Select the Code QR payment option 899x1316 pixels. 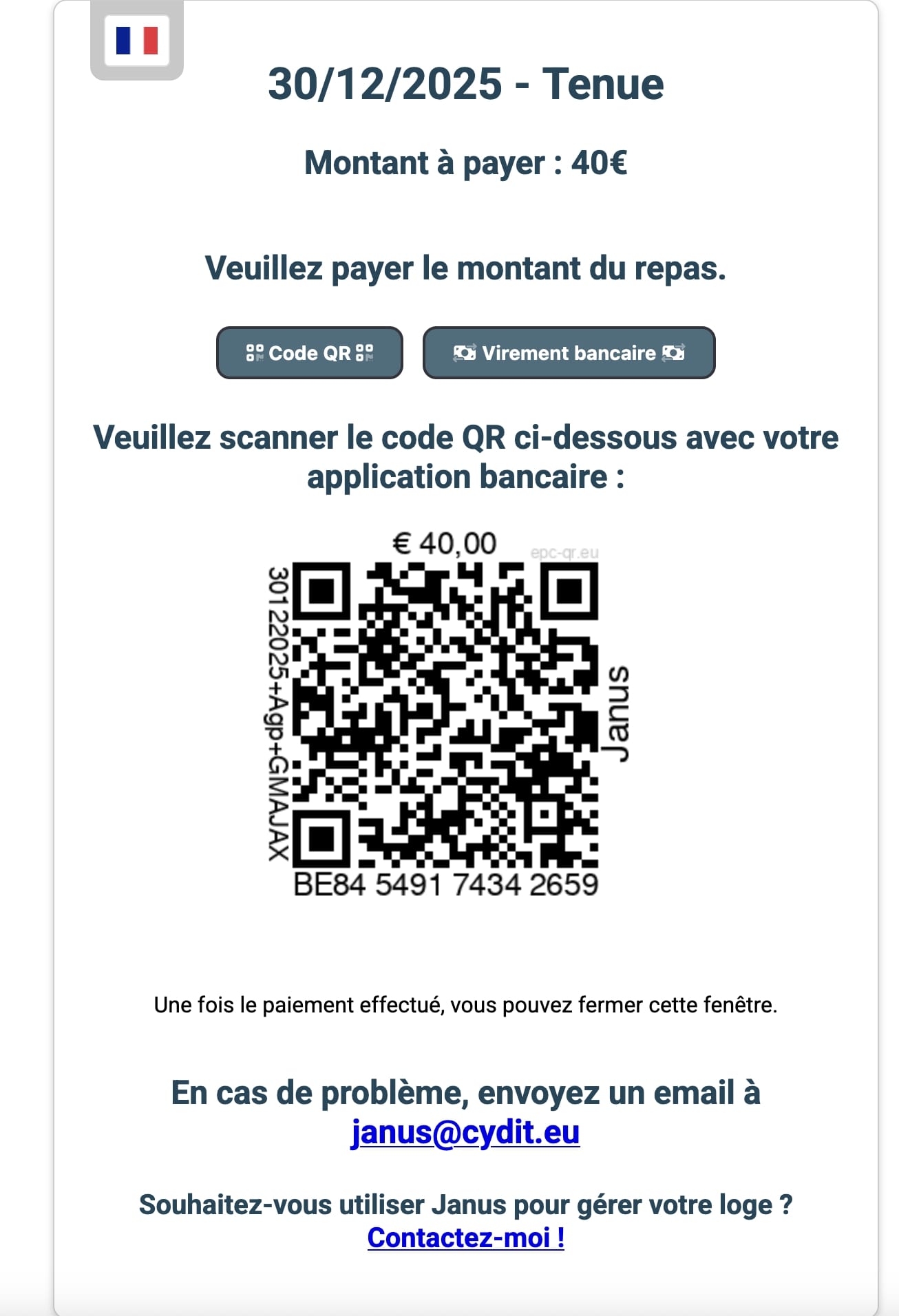309,353
